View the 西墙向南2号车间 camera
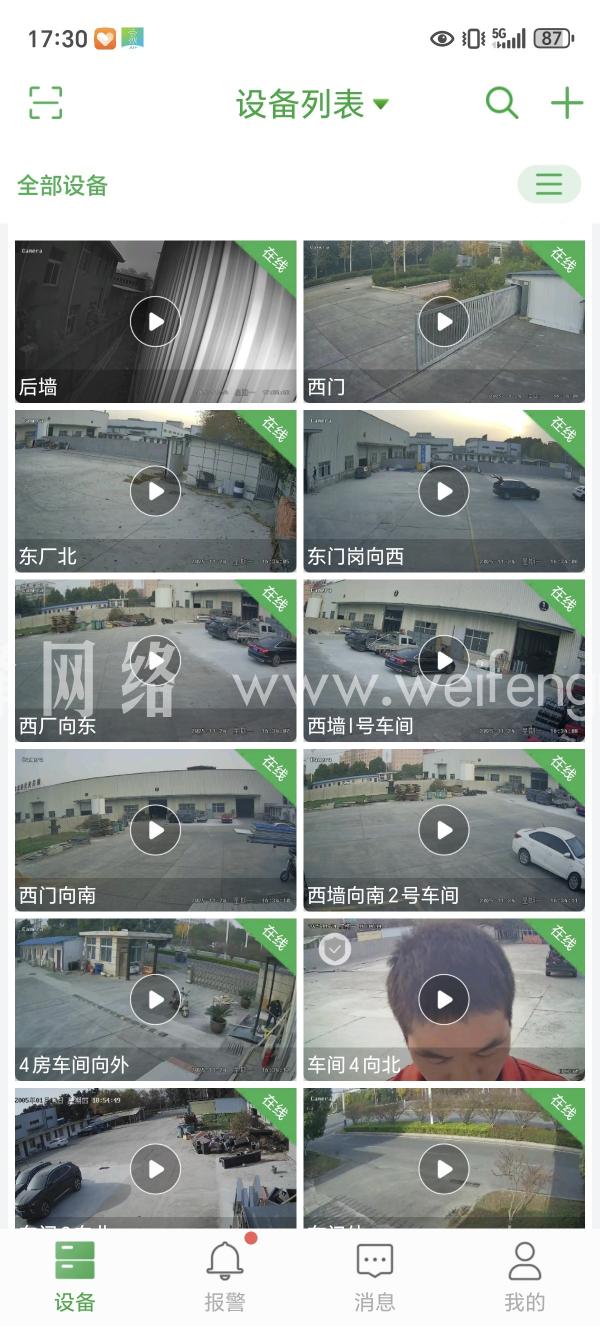600x1326 pixels. point(444,830)
